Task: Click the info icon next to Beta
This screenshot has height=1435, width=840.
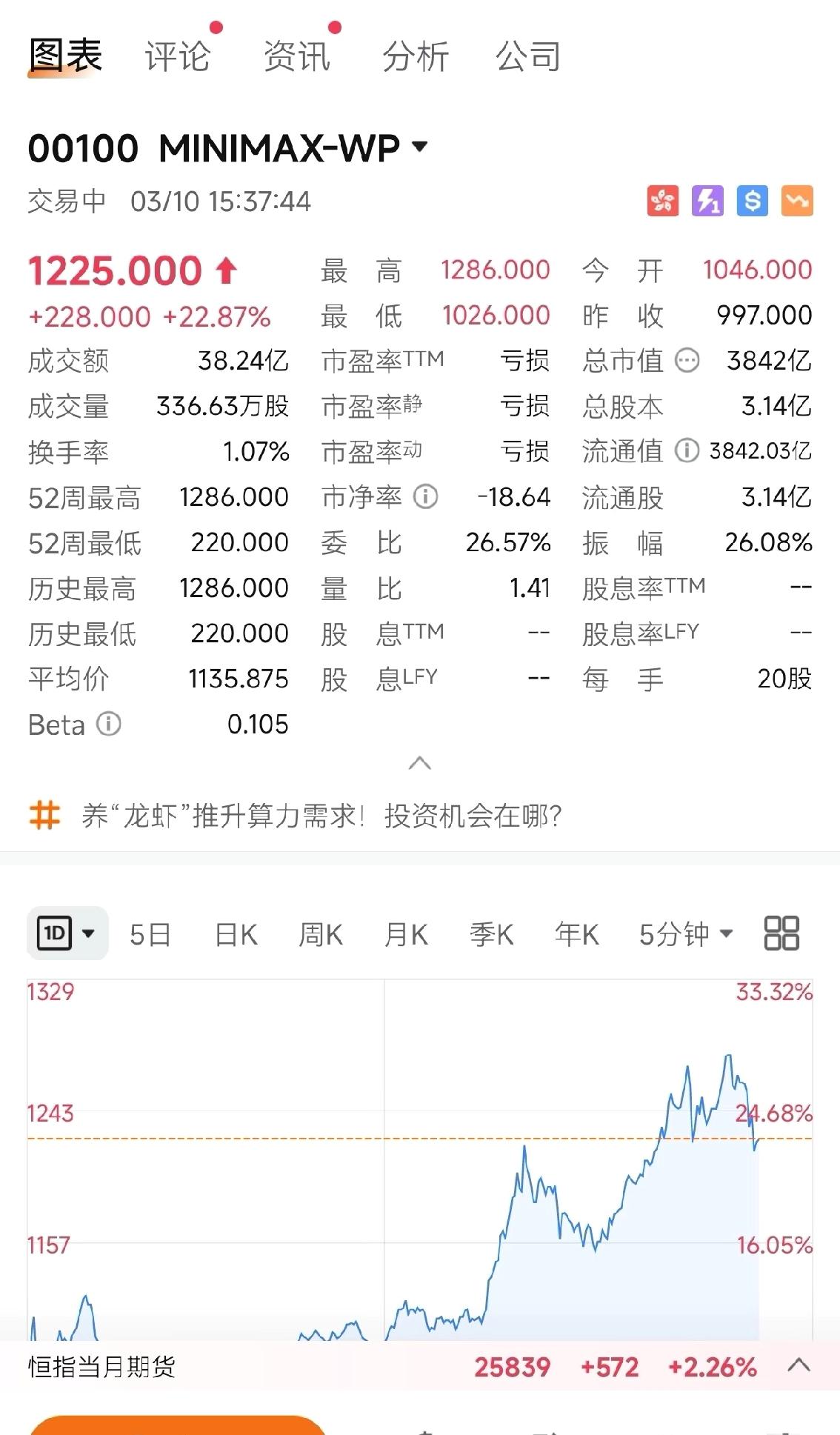Action: (x=109, y=725)
